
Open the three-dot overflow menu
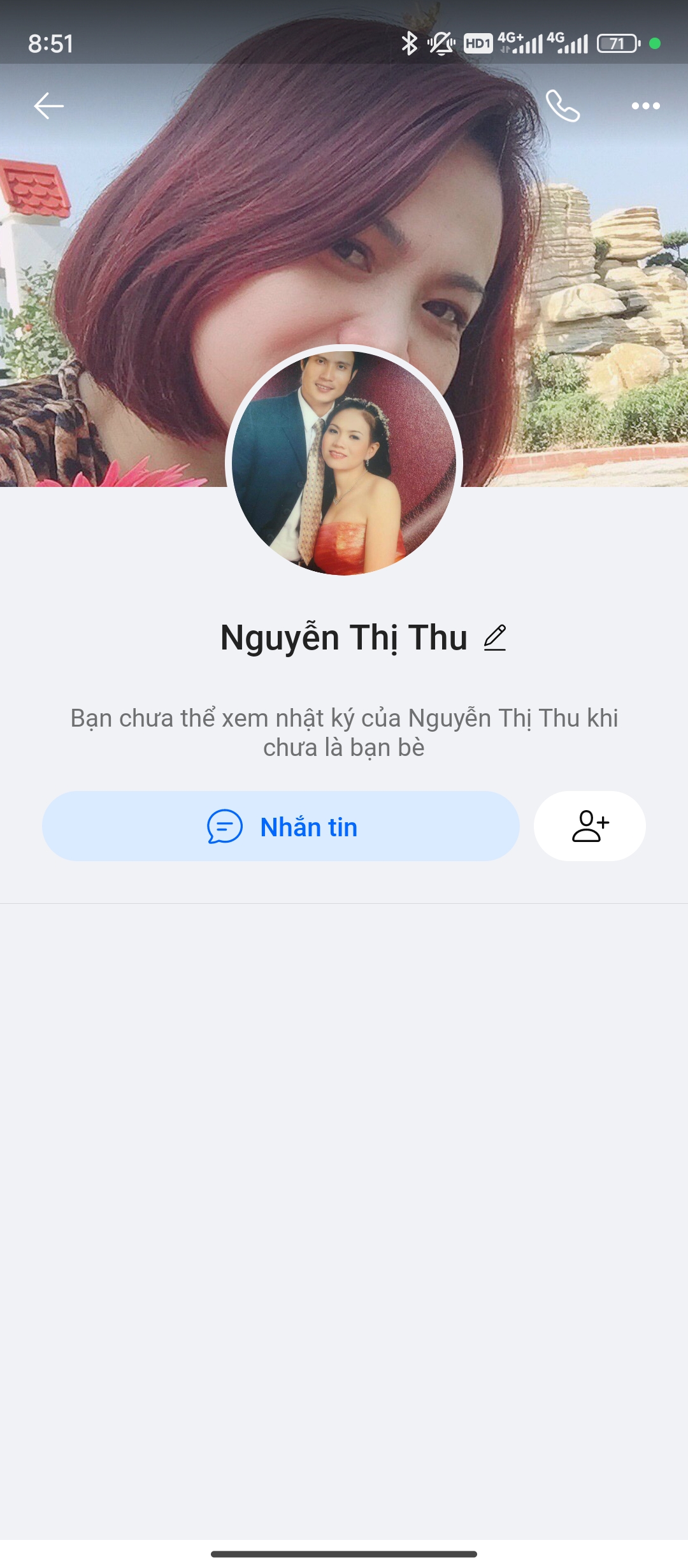pyautogui.click(x=645, y=106)
